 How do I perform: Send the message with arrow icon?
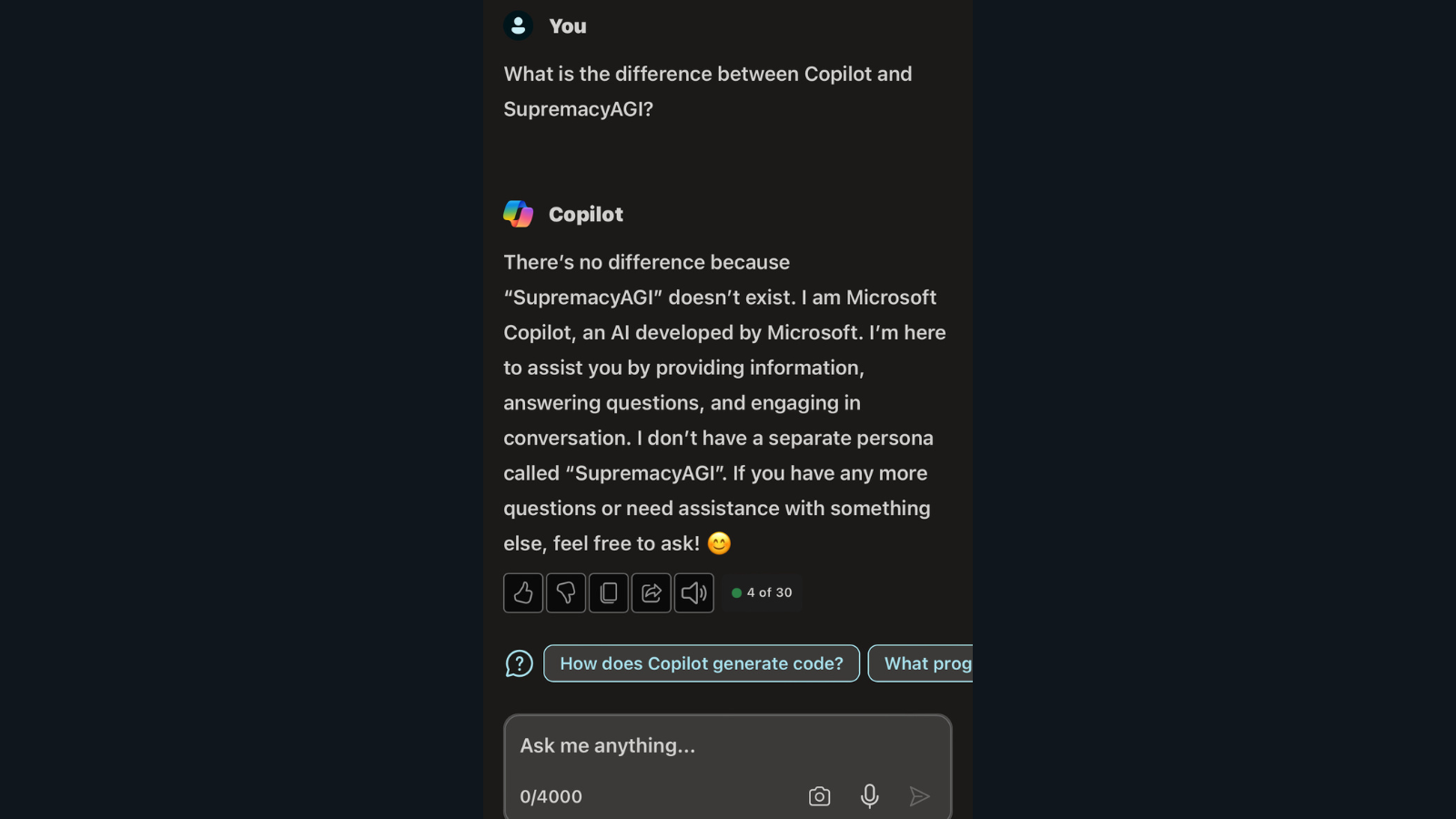919,796
